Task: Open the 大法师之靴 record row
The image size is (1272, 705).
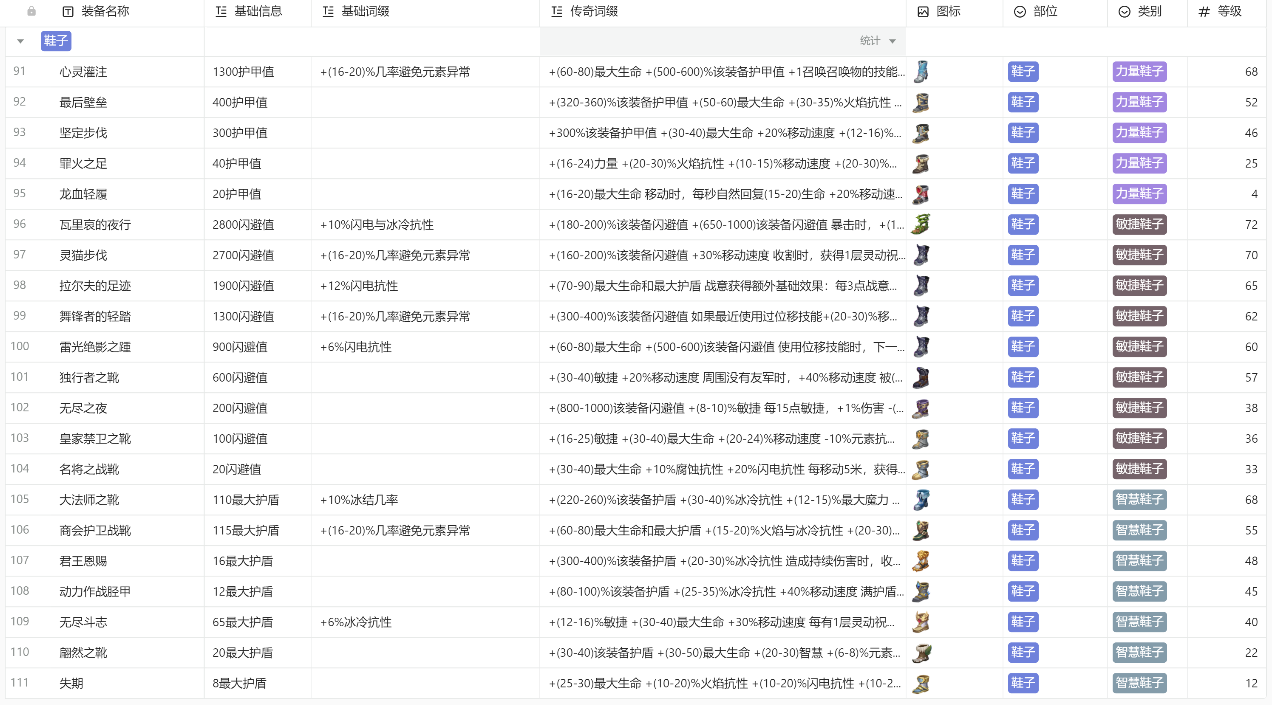Action: 89,500
